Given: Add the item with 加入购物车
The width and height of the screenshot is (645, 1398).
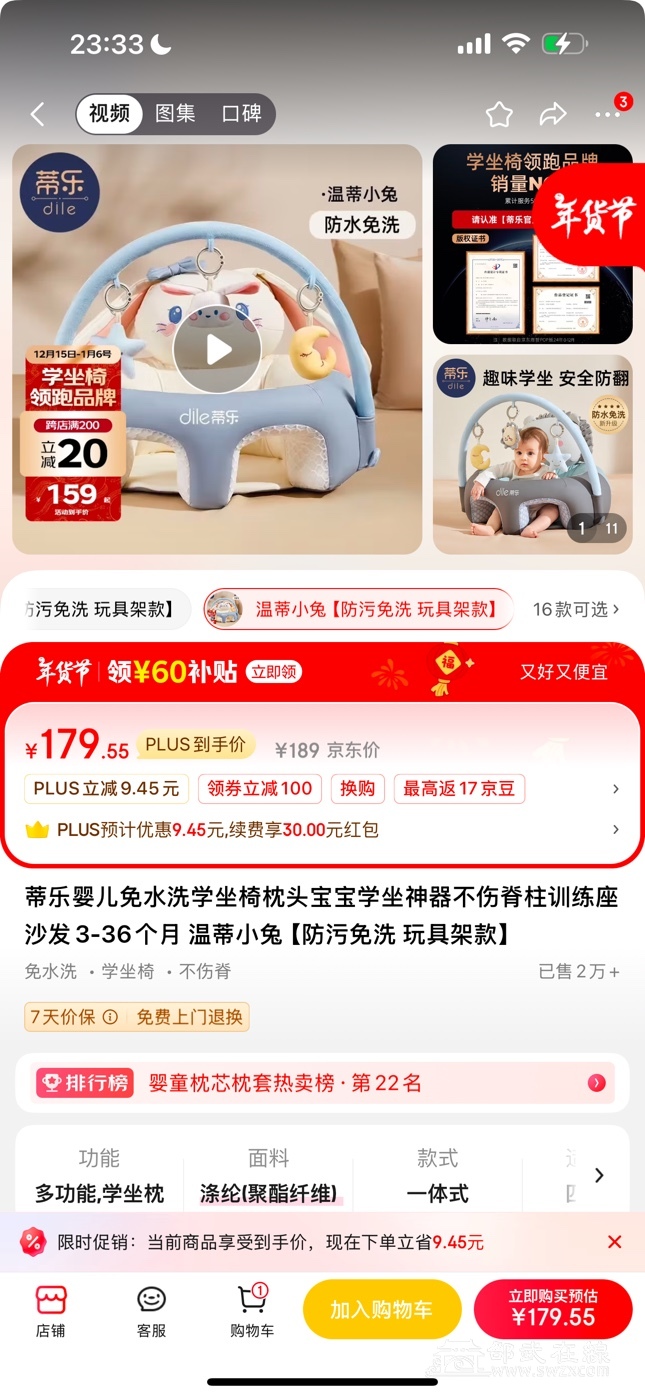Looking at the screenshot, I should (x=382, y=1310).
